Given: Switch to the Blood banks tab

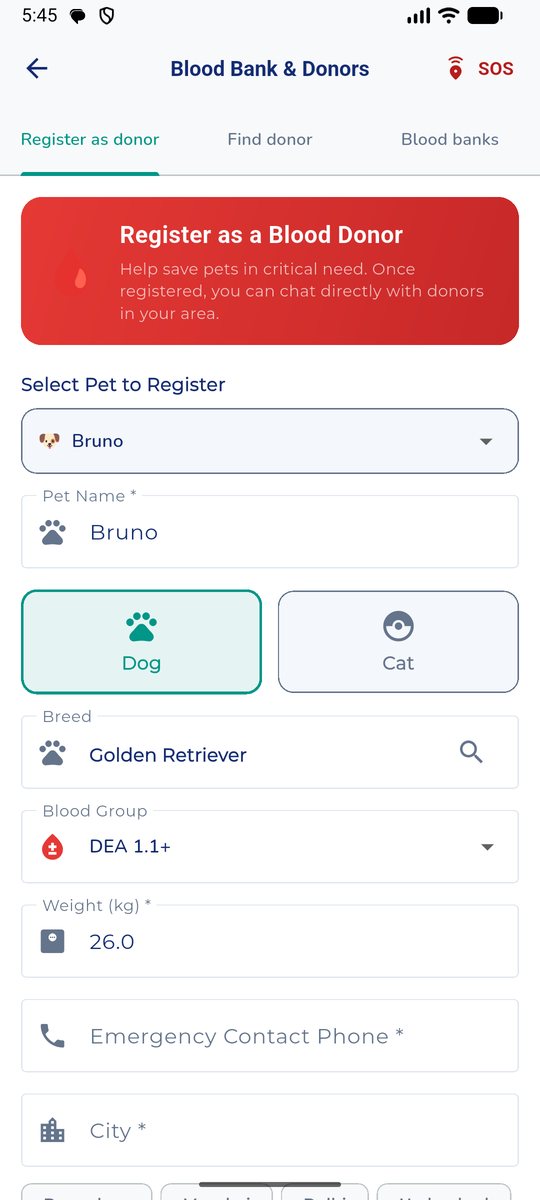Looking at the screenshot, I should pos(450,139).
